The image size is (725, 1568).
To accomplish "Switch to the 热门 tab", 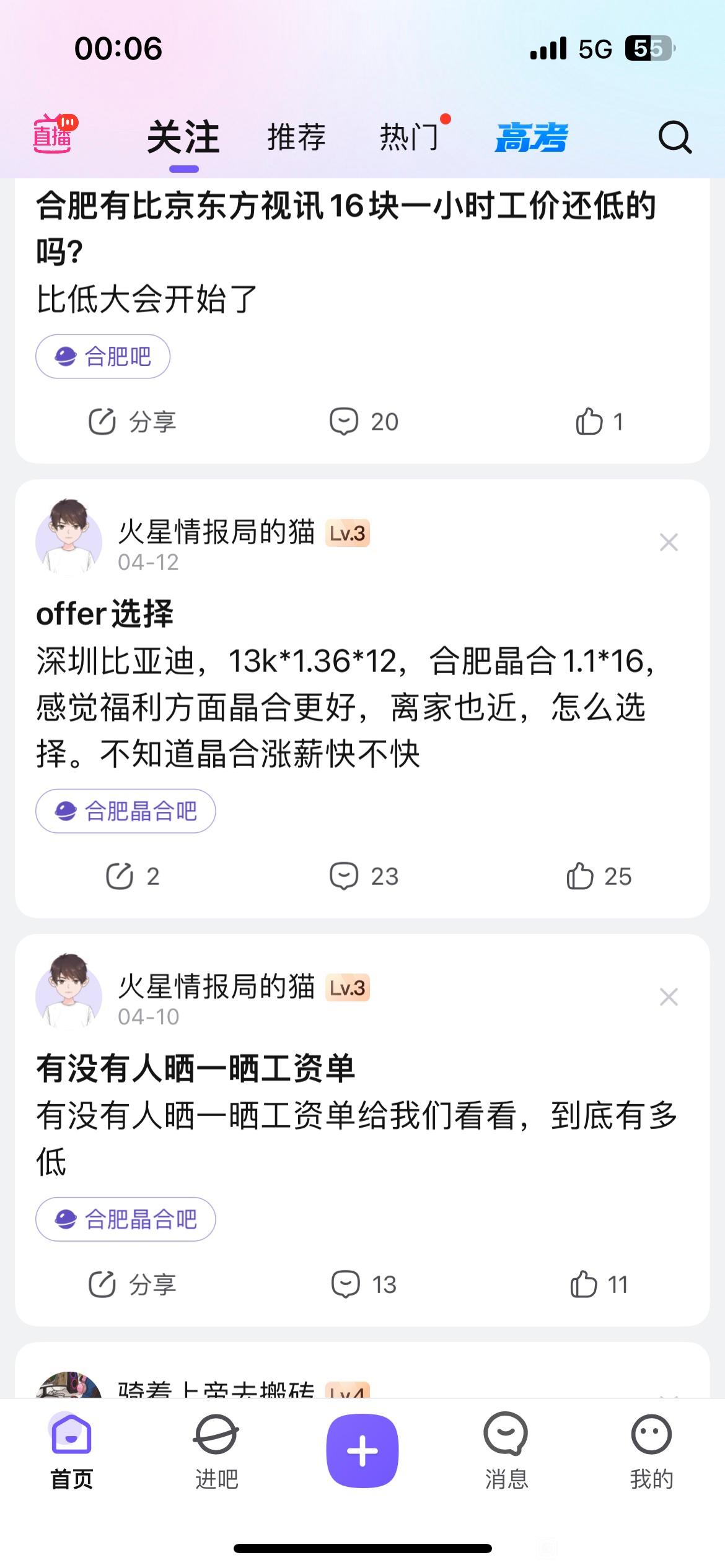I will pos(410,137).
